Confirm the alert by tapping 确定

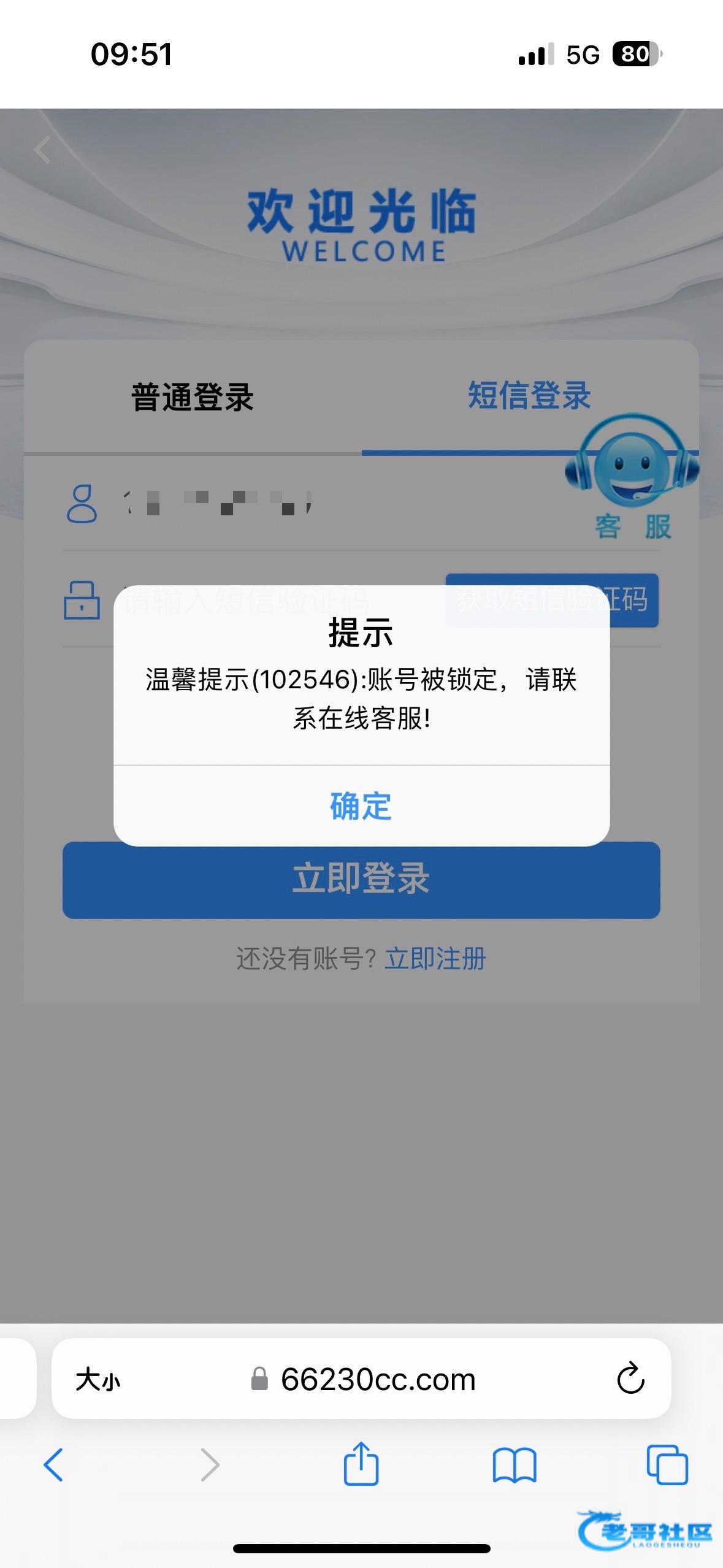[361, 806]
